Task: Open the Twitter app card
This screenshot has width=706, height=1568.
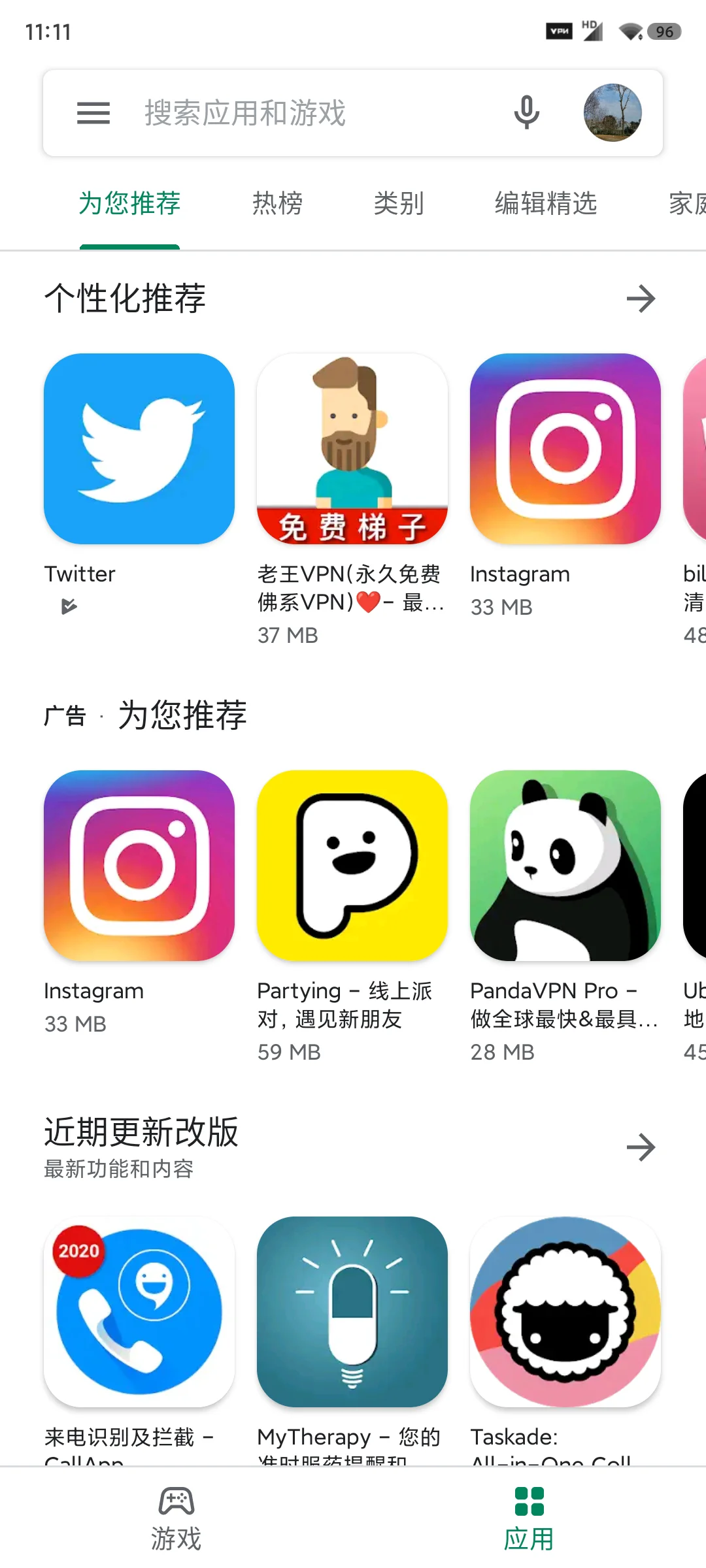Action: pyautogui.click(x=139, y=483)
